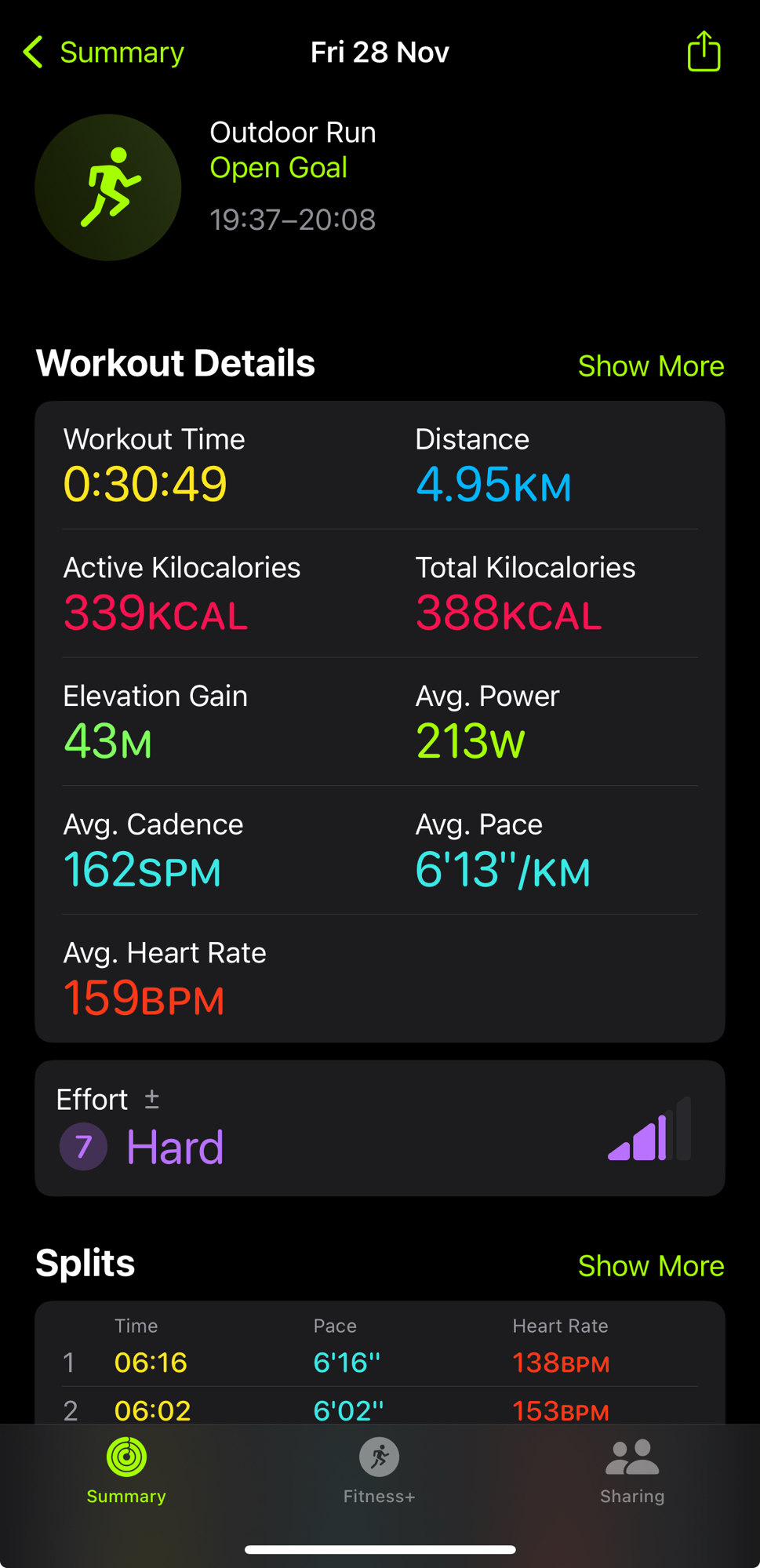This screenshot has width=760, height=1568.
Task: Open the Fitness+ tab
Action: 380,1472
